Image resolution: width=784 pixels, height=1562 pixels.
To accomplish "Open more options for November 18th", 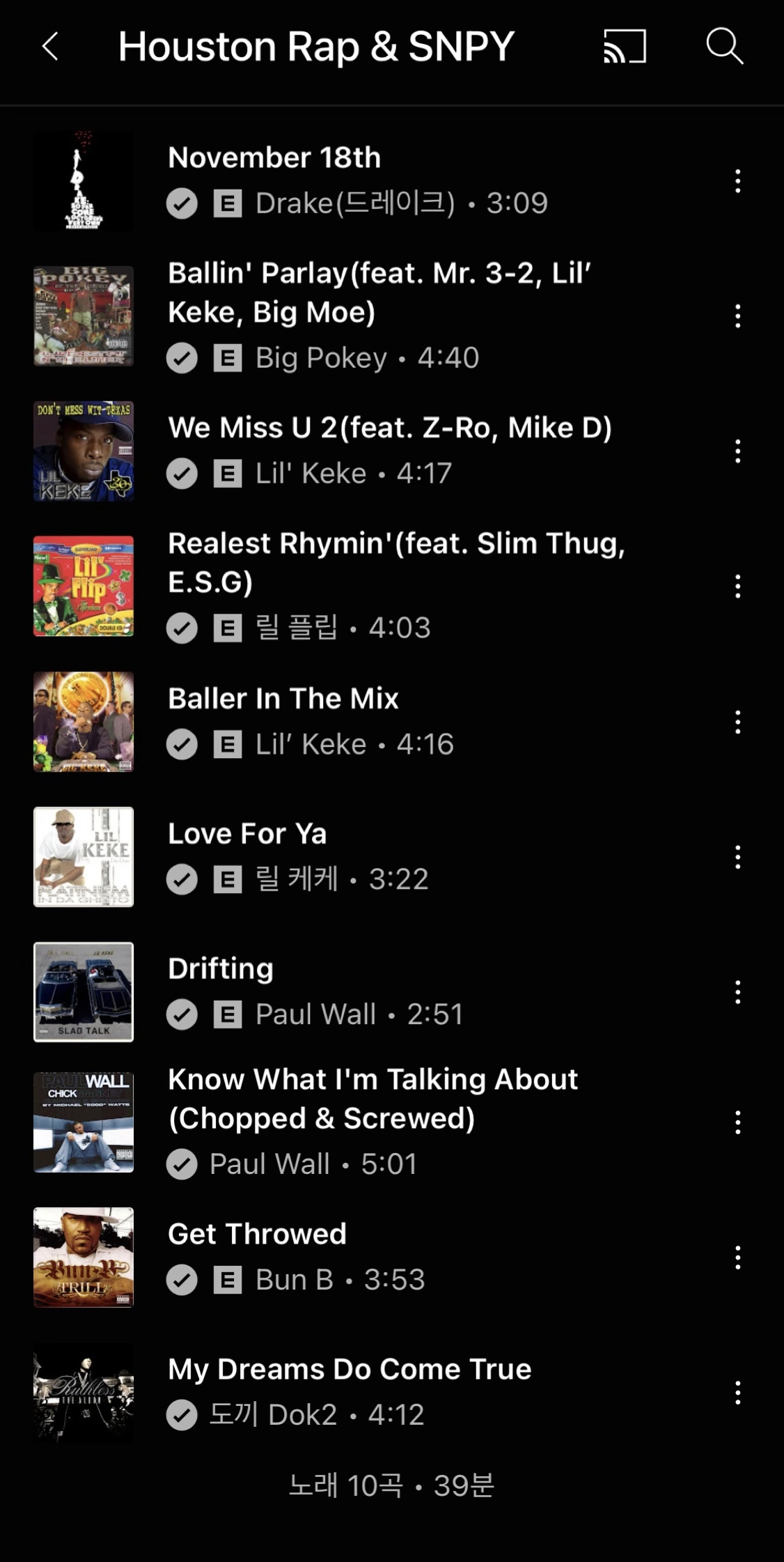I will [737, 181].
